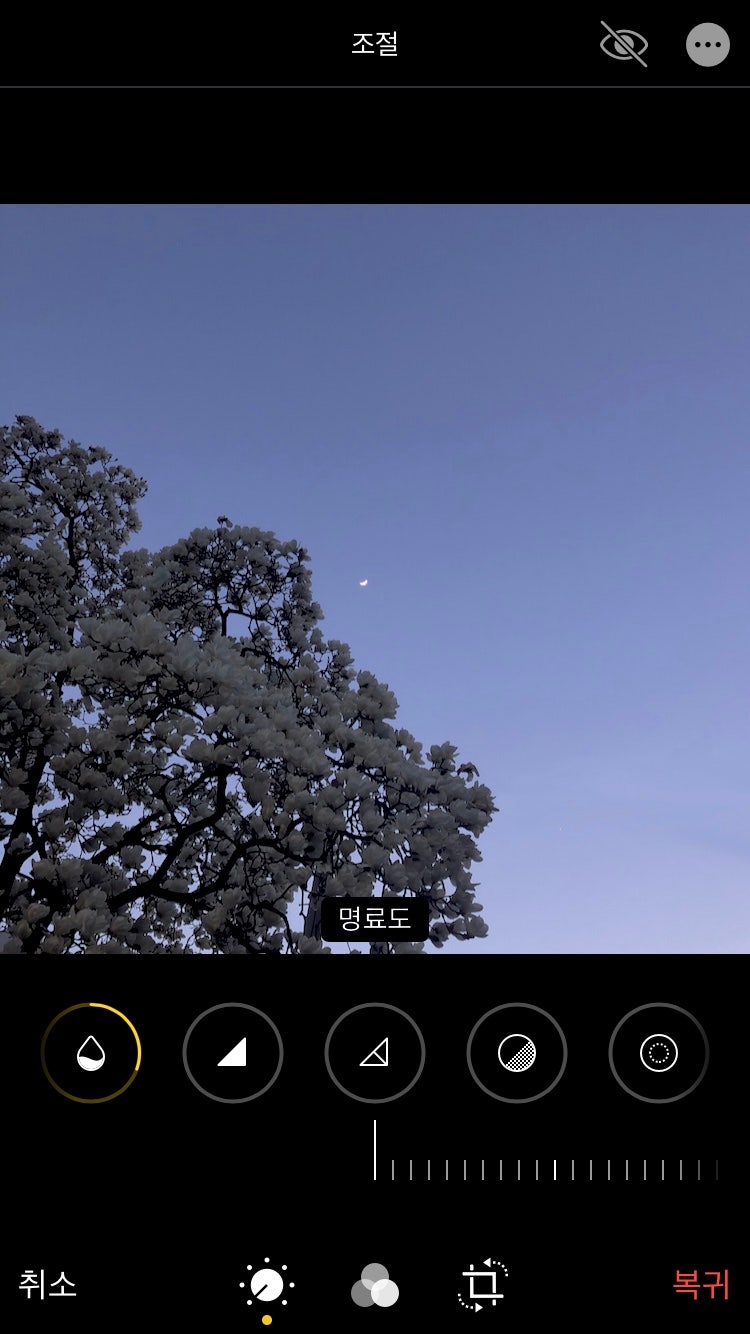
Task: Select the clarity (명료도) adjustment dial
Action: pos(91,1052)
